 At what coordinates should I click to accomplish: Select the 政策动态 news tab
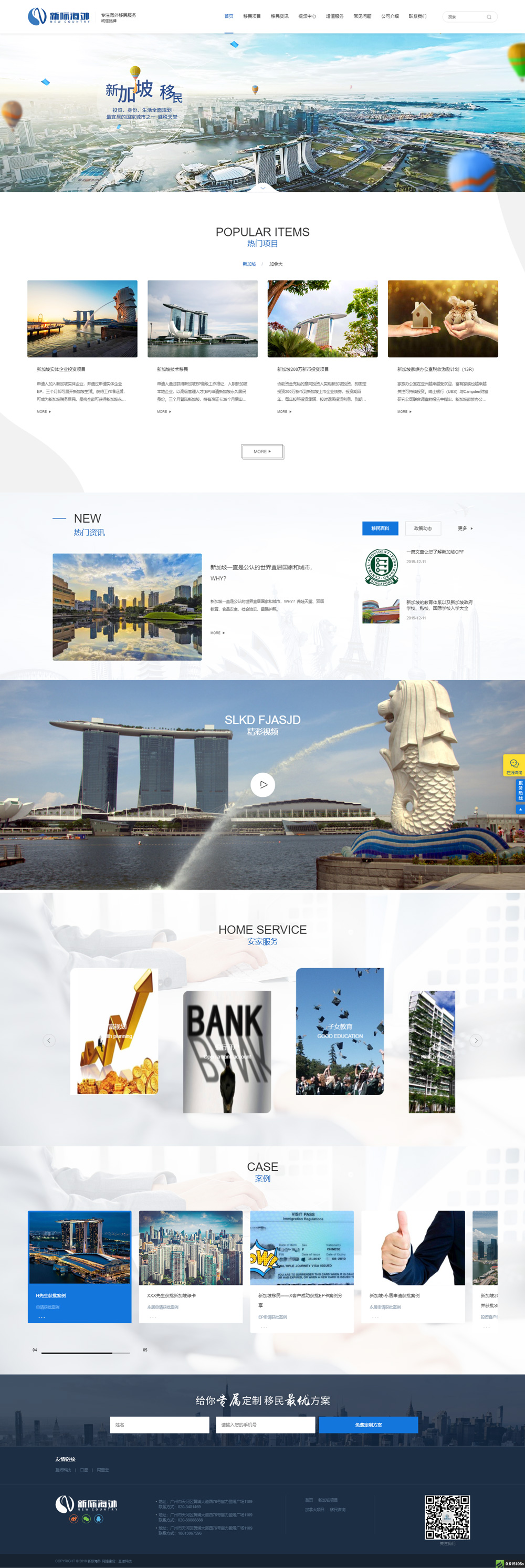click(x=422, y=528)
